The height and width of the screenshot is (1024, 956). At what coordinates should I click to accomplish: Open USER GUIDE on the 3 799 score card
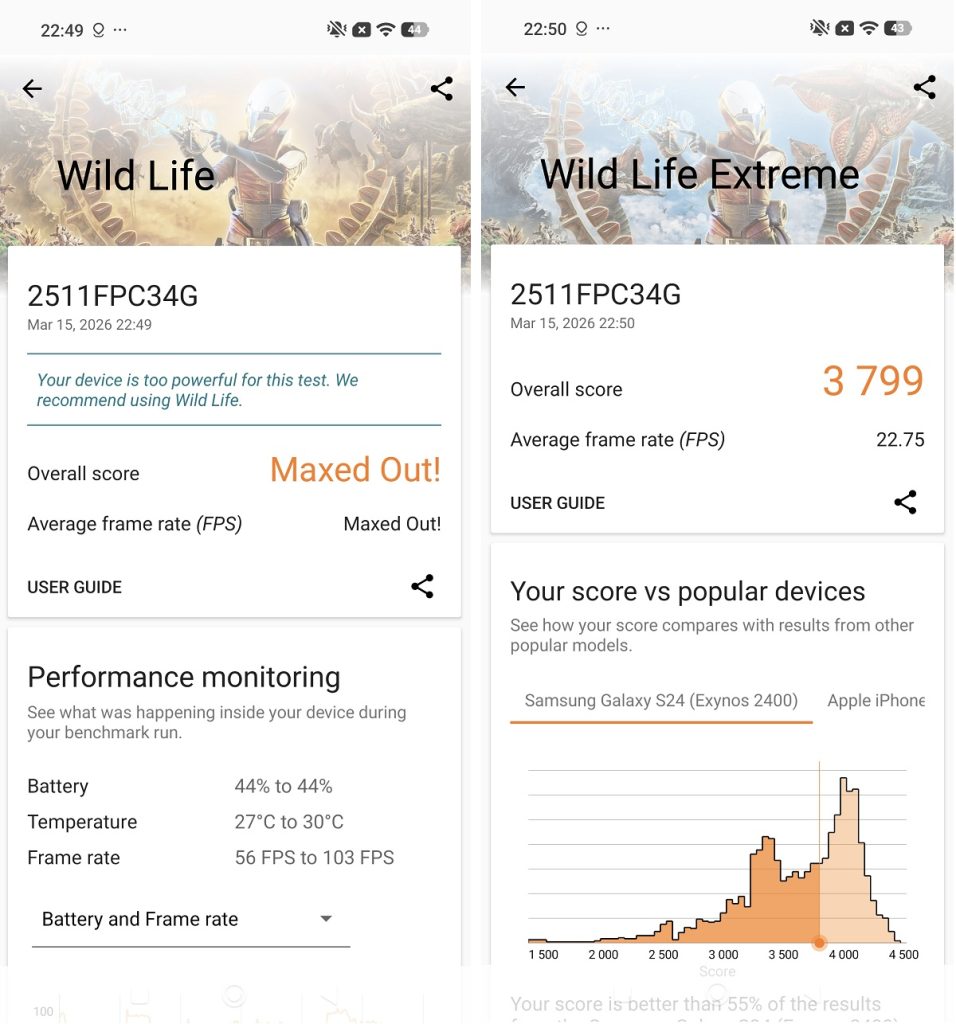coord(558,503)
